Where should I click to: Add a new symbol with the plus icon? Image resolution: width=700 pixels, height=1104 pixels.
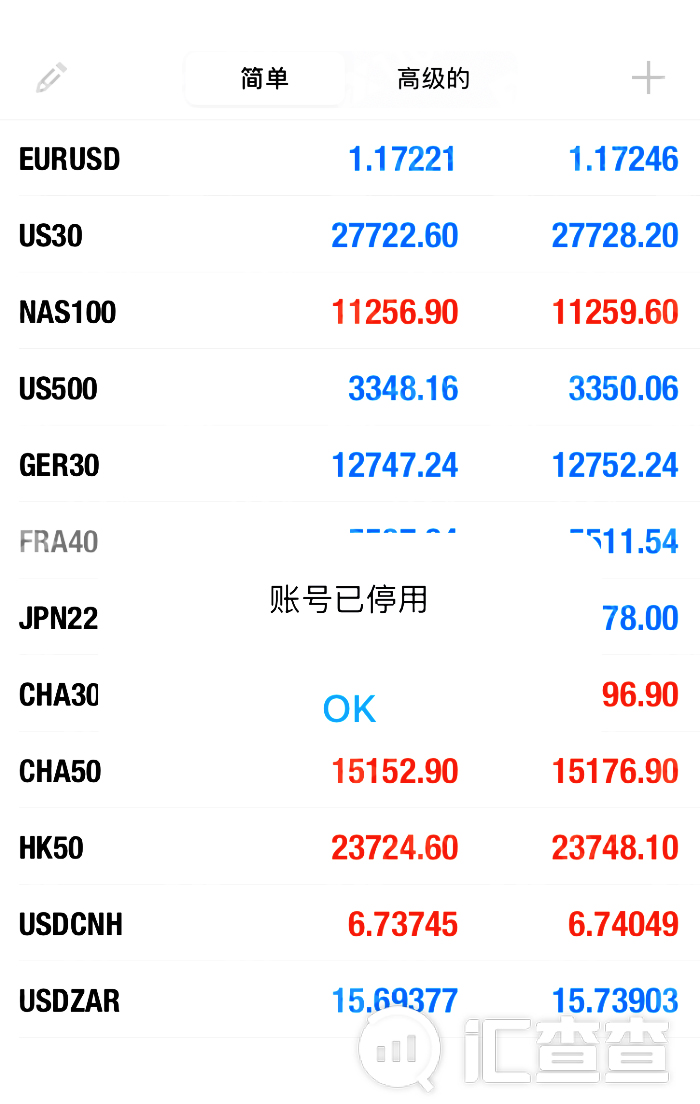click(x=648, y=77)
